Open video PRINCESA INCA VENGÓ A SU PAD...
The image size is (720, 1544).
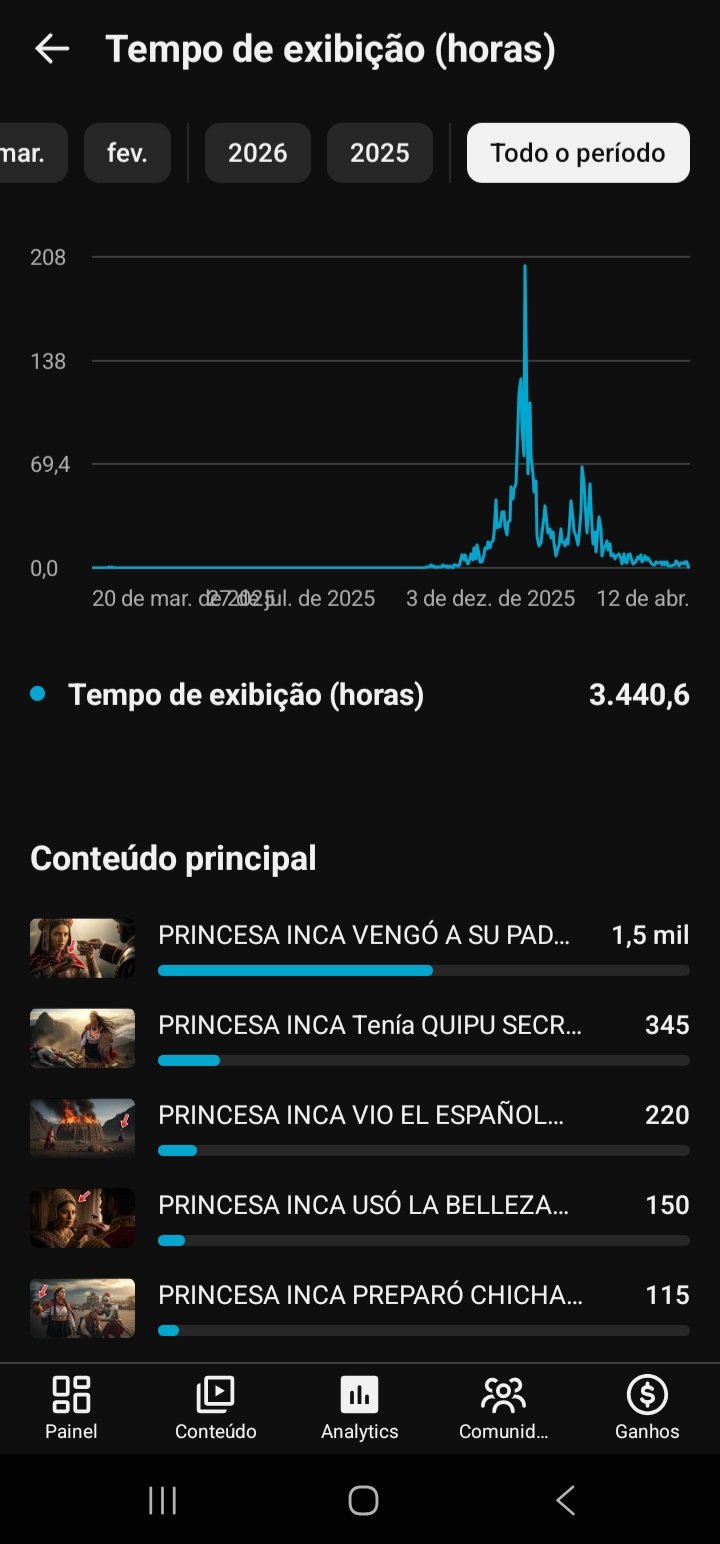pos(364,936)
